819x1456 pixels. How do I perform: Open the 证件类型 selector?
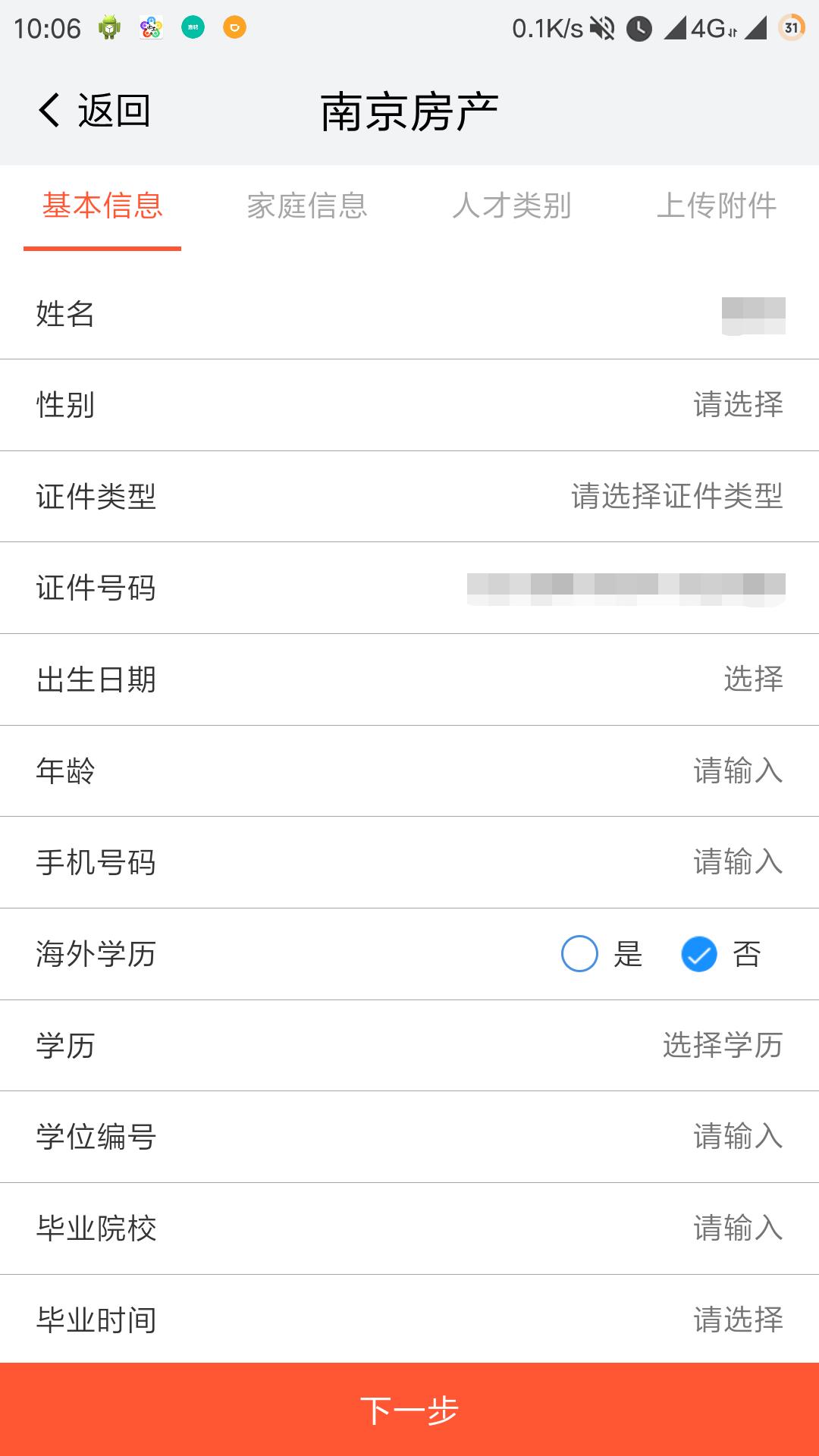[x=676, y=497]
